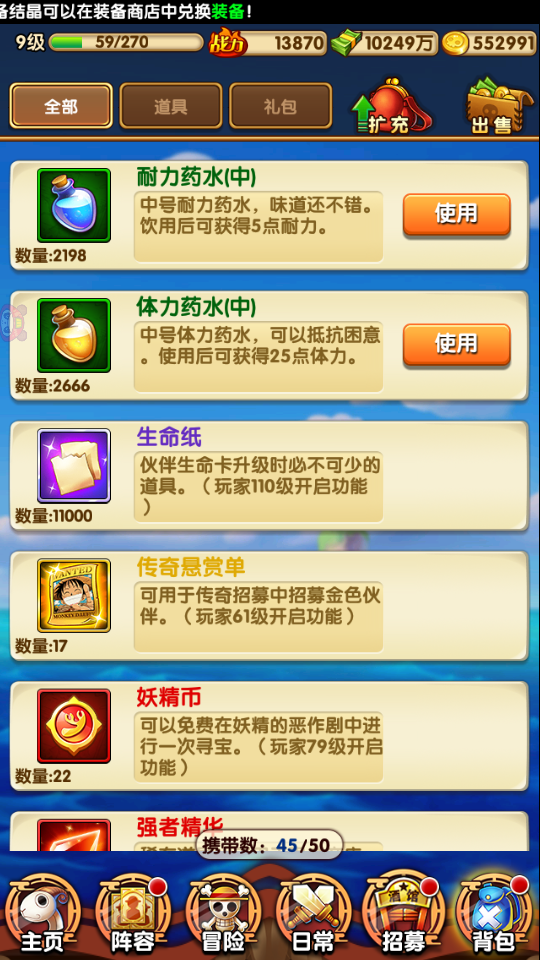The width and height of the screenshot is (540, 960).
Task: Open the 传奇悬赏单 item card
Action: (x=269, y=606)
